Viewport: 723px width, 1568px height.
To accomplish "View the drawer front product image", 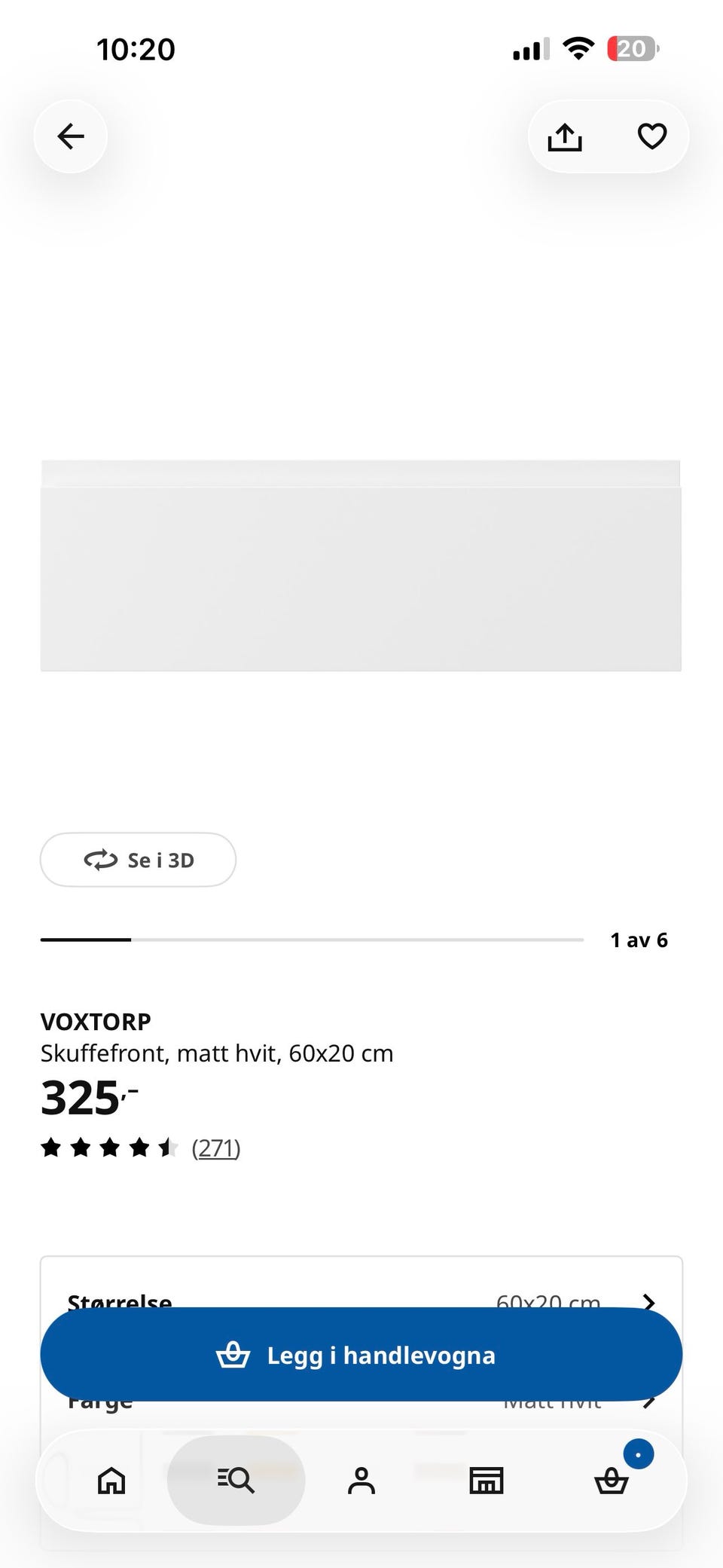I will click(x=361, y=565).
